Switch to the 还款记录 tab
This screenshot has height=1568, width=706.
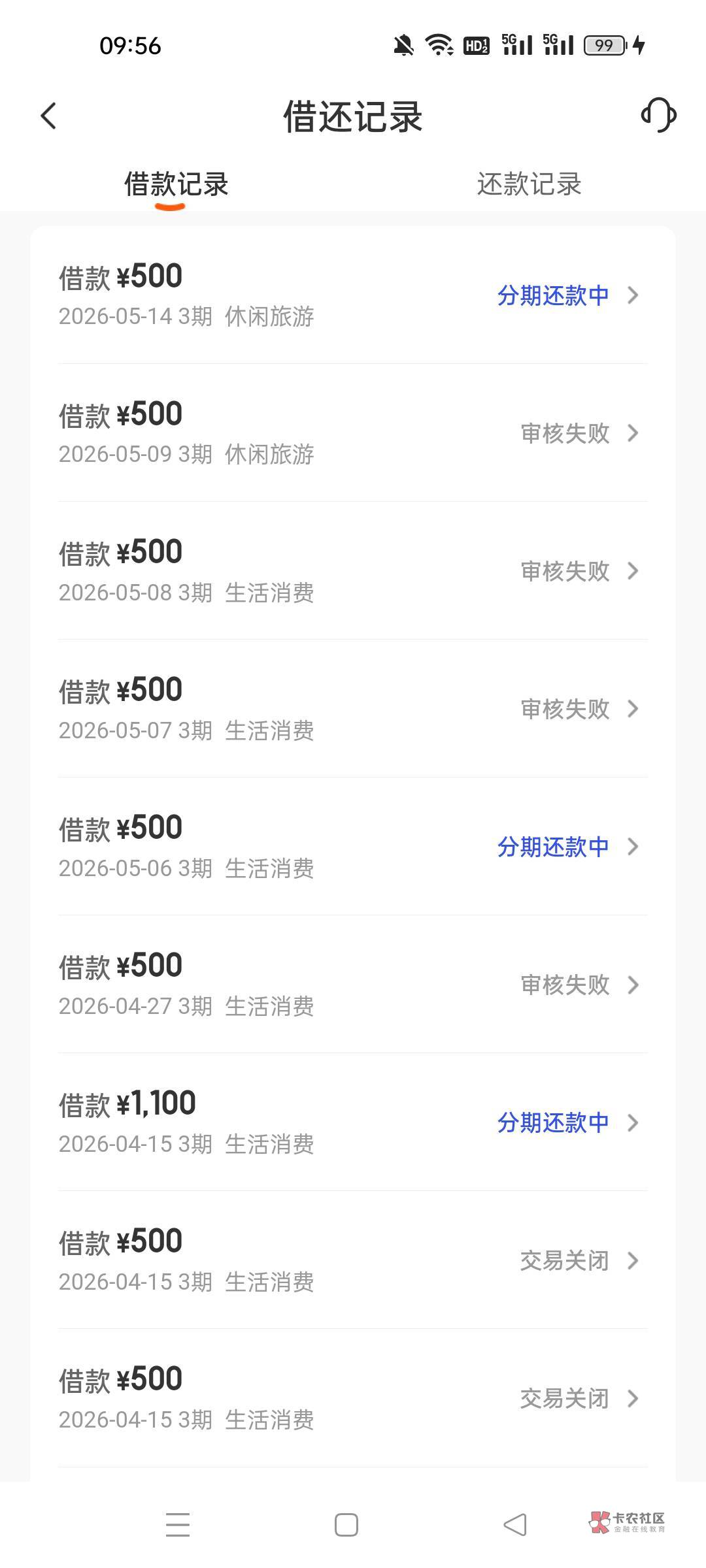[x=529, y=184]
